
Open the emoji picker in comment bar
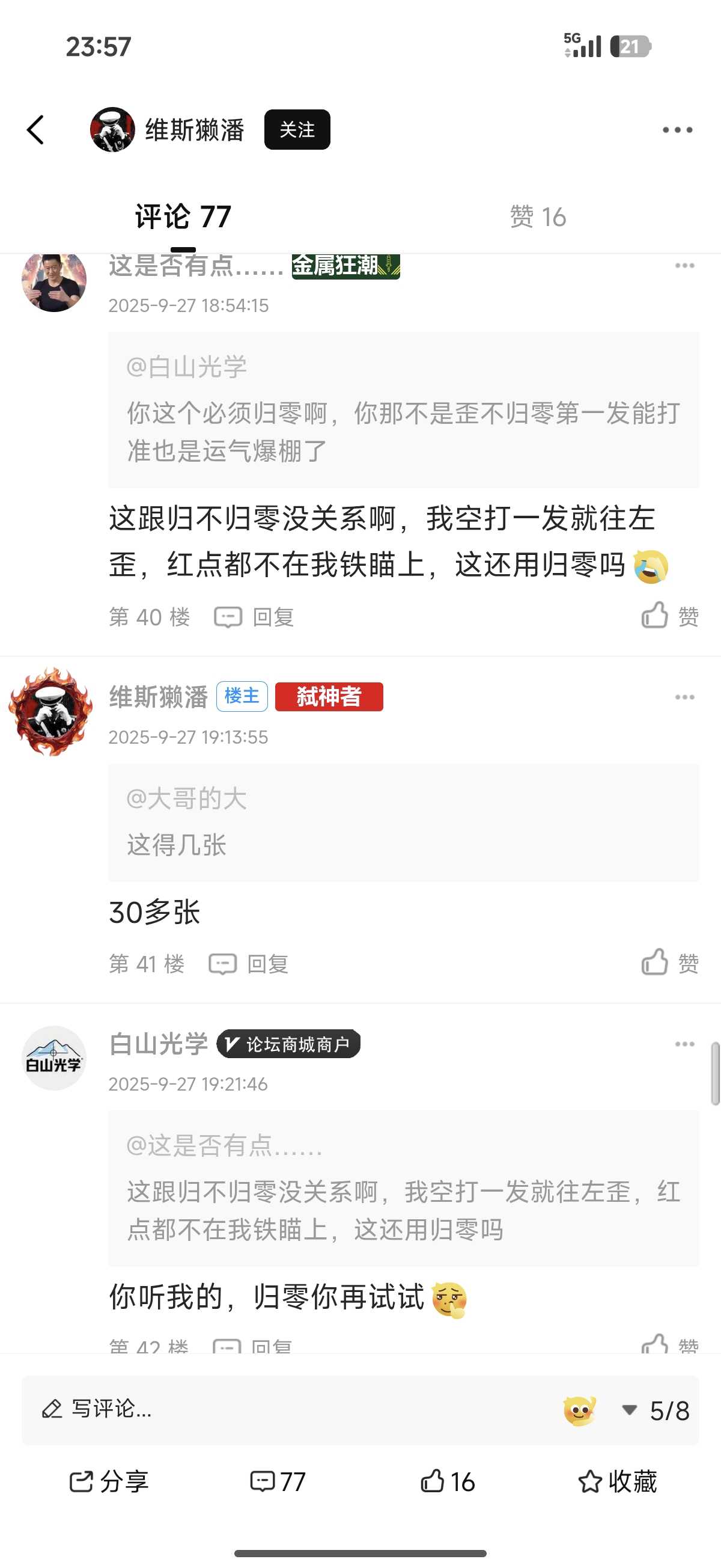[579, 1410]
